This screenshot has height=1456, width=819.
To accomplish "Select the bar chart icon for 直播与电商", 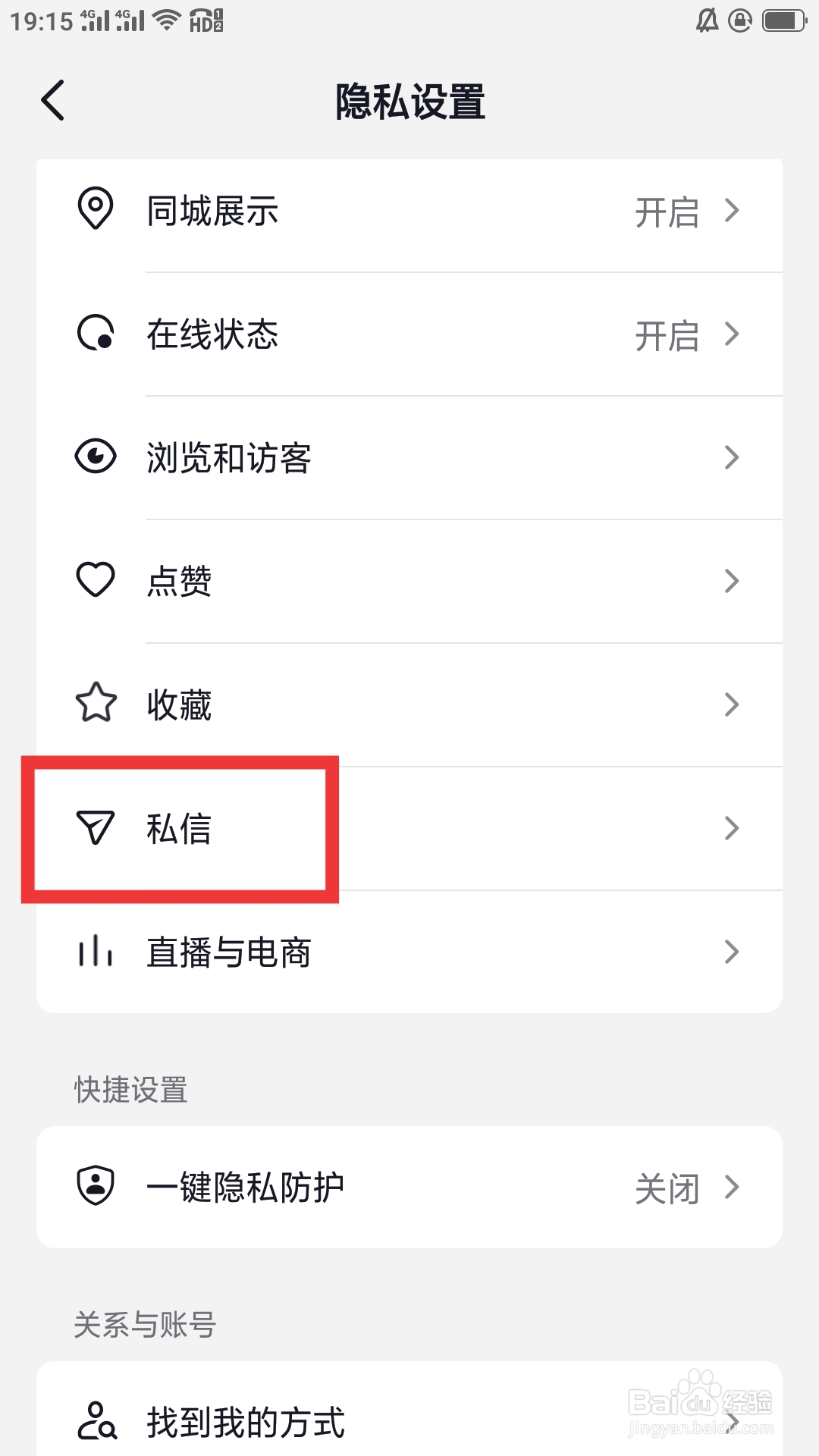I will click(95, 952).
